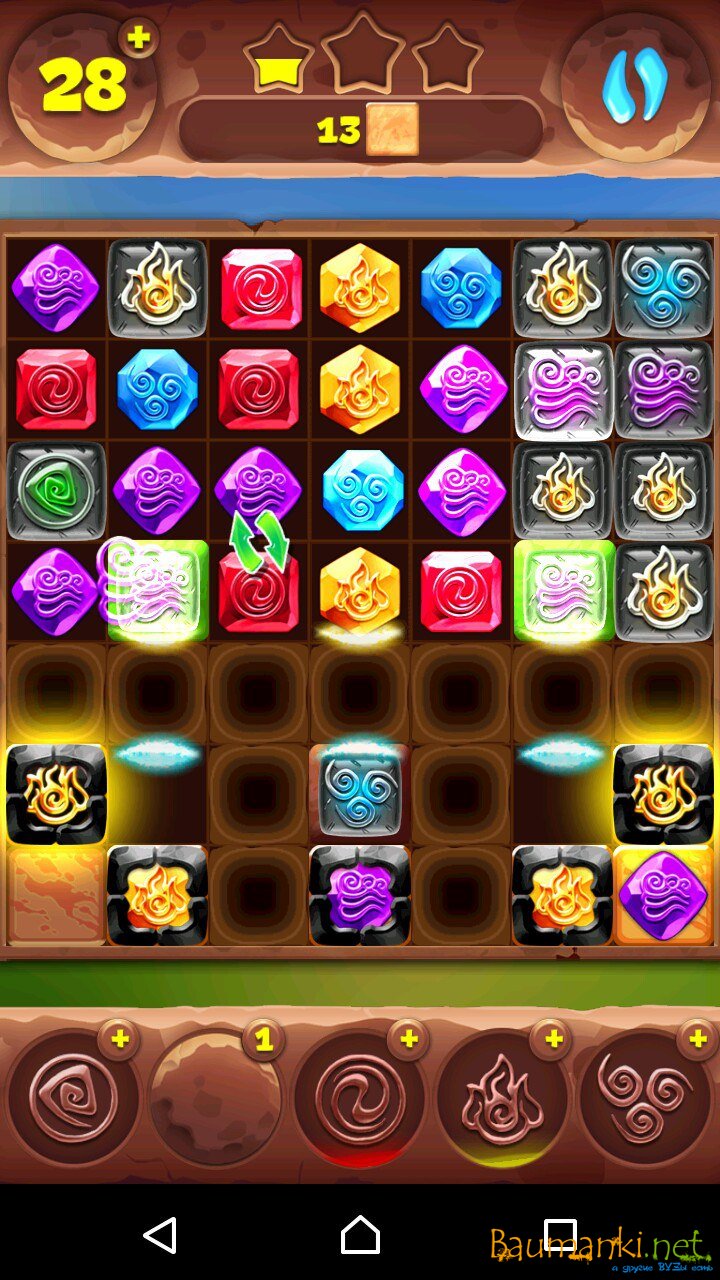The width and height of the screenshot is (720, 1280).
Task: Choose the air triple-swirl booster
Action: (x=644, y=1095)
